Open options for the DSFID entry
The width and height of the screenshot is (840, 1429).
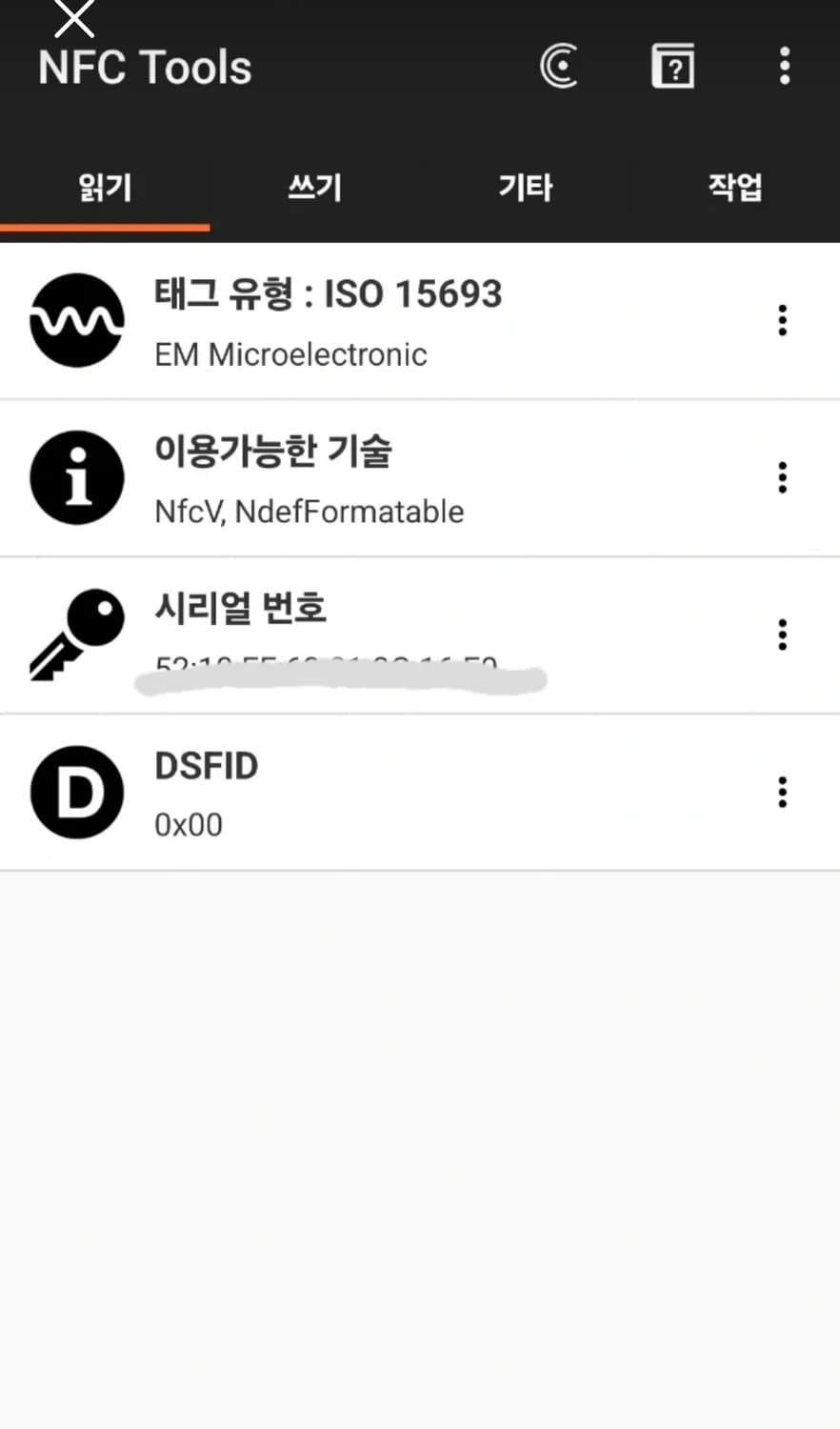pos(782,792)
